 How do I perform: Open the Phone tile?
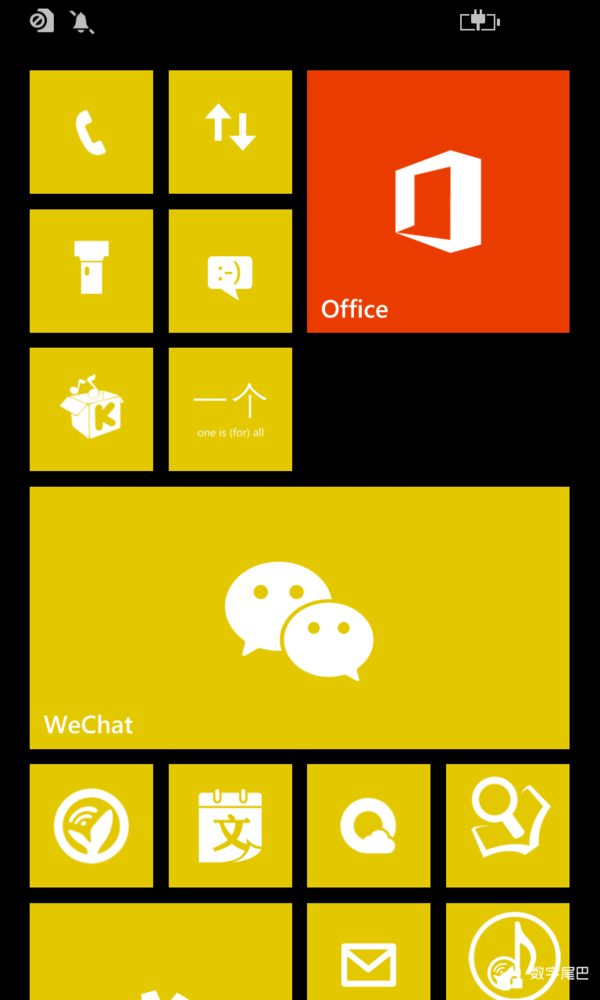coord(91,132)
